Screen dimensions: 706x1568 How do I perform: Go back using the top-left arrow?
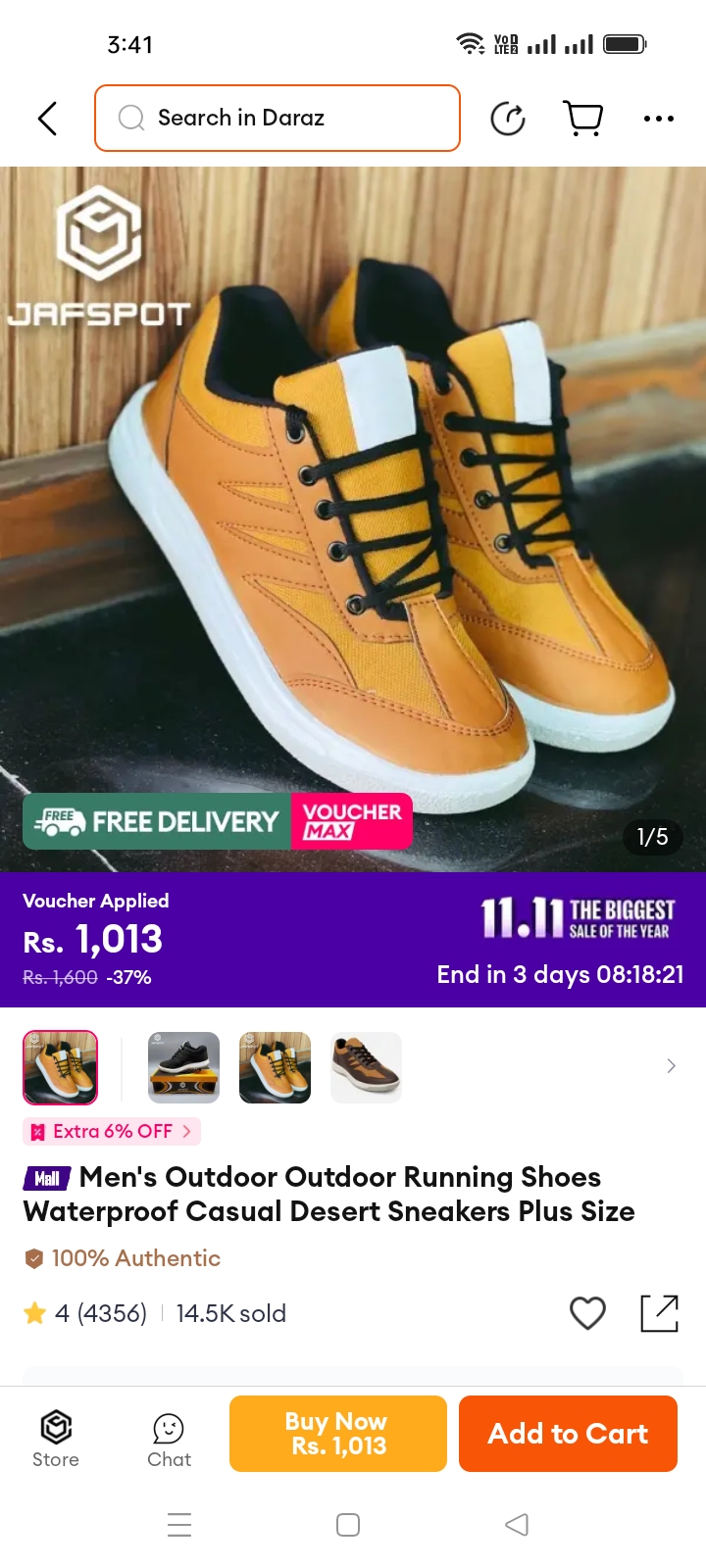[x=47, y=119]
